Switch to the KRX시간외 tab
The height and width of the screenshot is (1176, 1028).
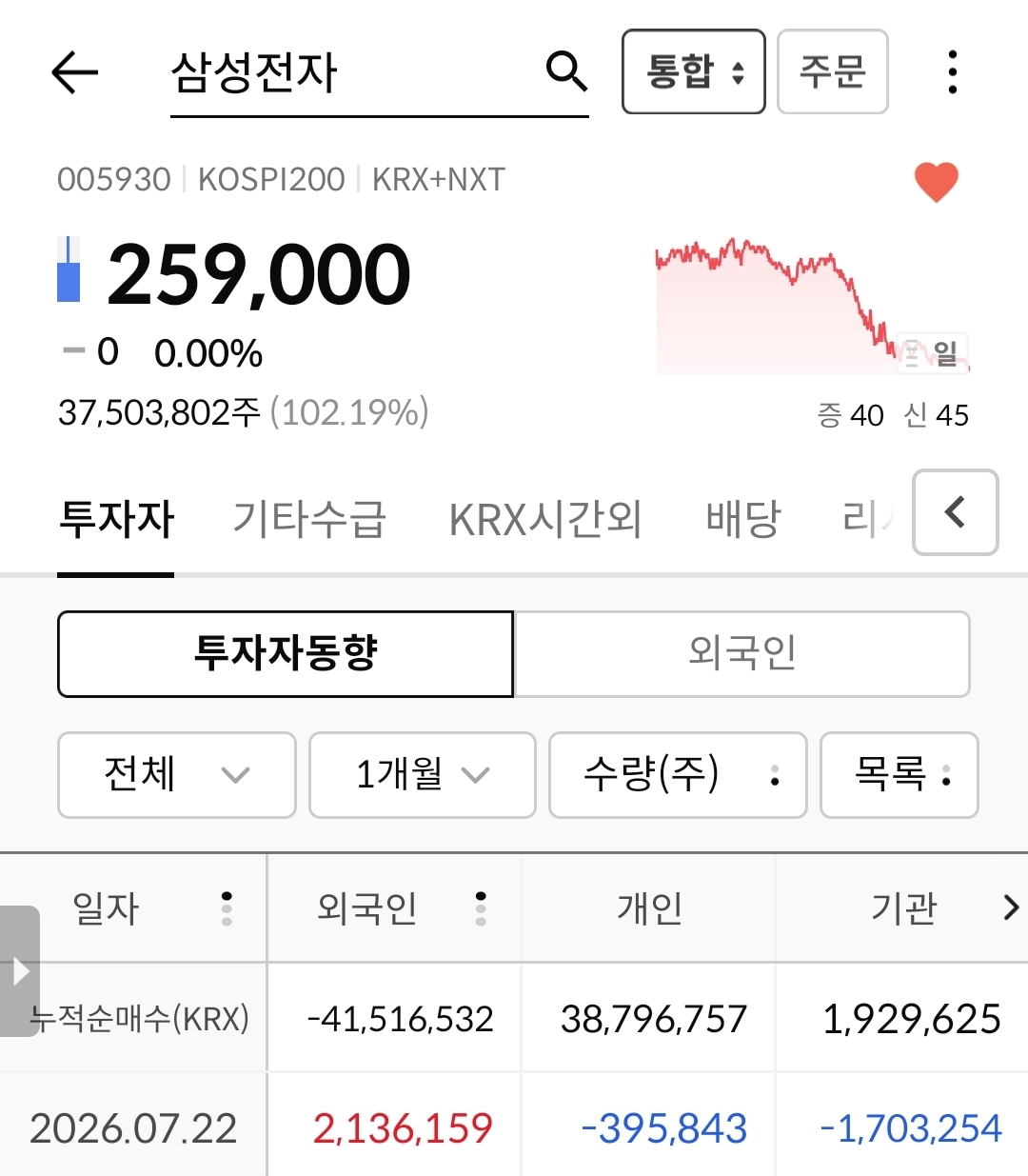[545, 520]
